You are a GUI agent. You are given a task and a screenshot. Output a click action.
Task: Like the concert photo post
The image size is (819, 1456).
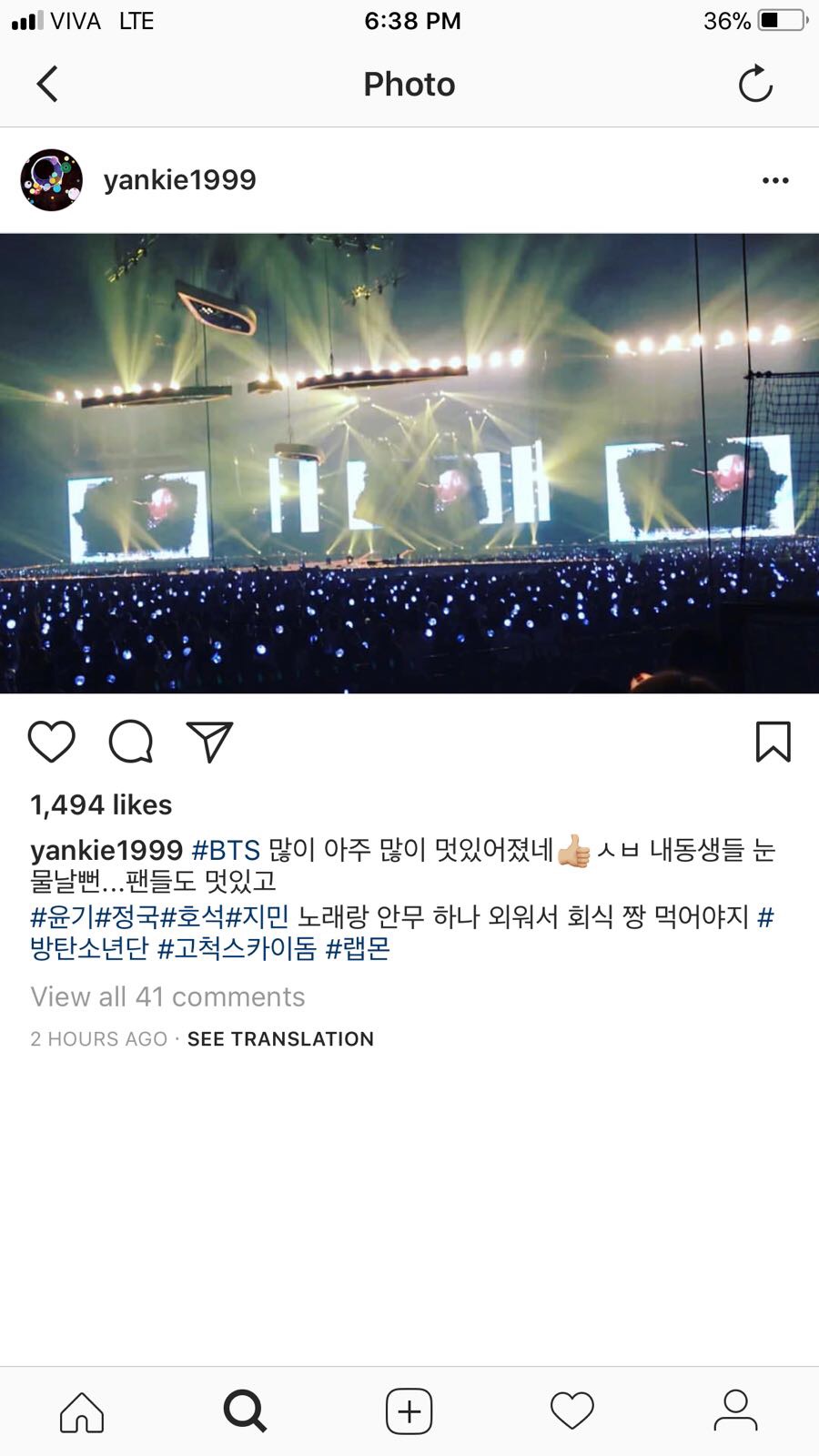click(51, 742)
